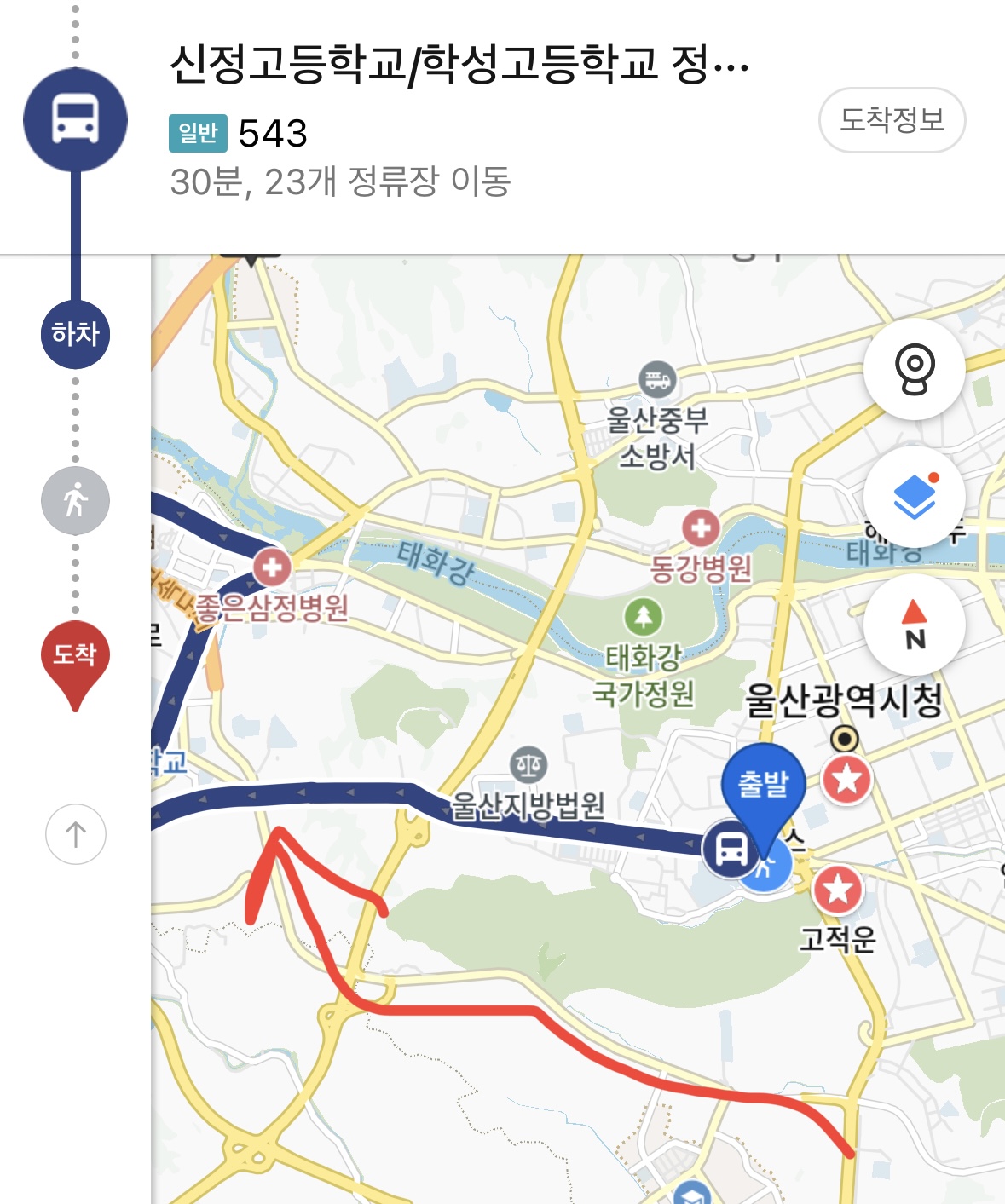Tap the compass north indicator

[x=914, y=625]
